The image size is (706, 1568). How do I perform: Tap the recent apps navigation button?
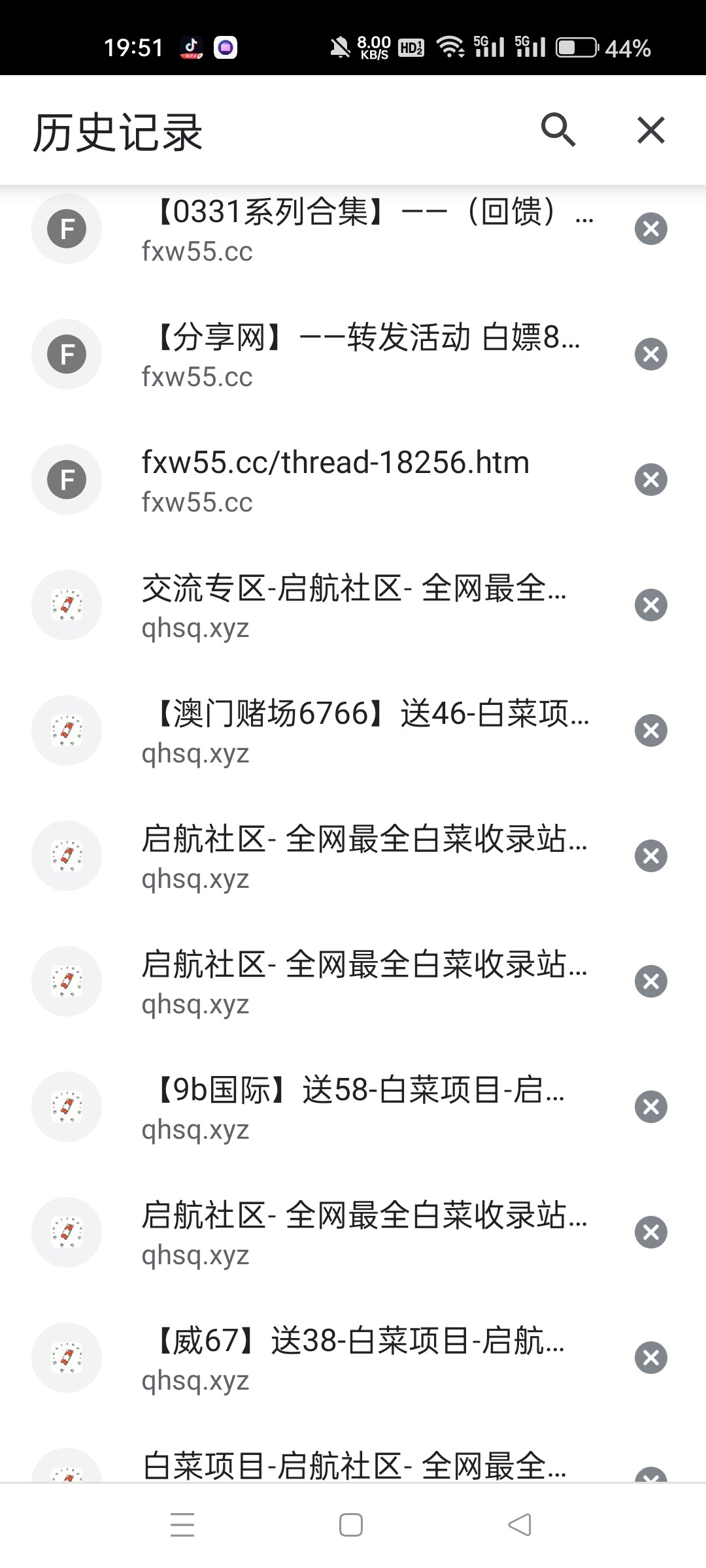tap(184, 1524)
